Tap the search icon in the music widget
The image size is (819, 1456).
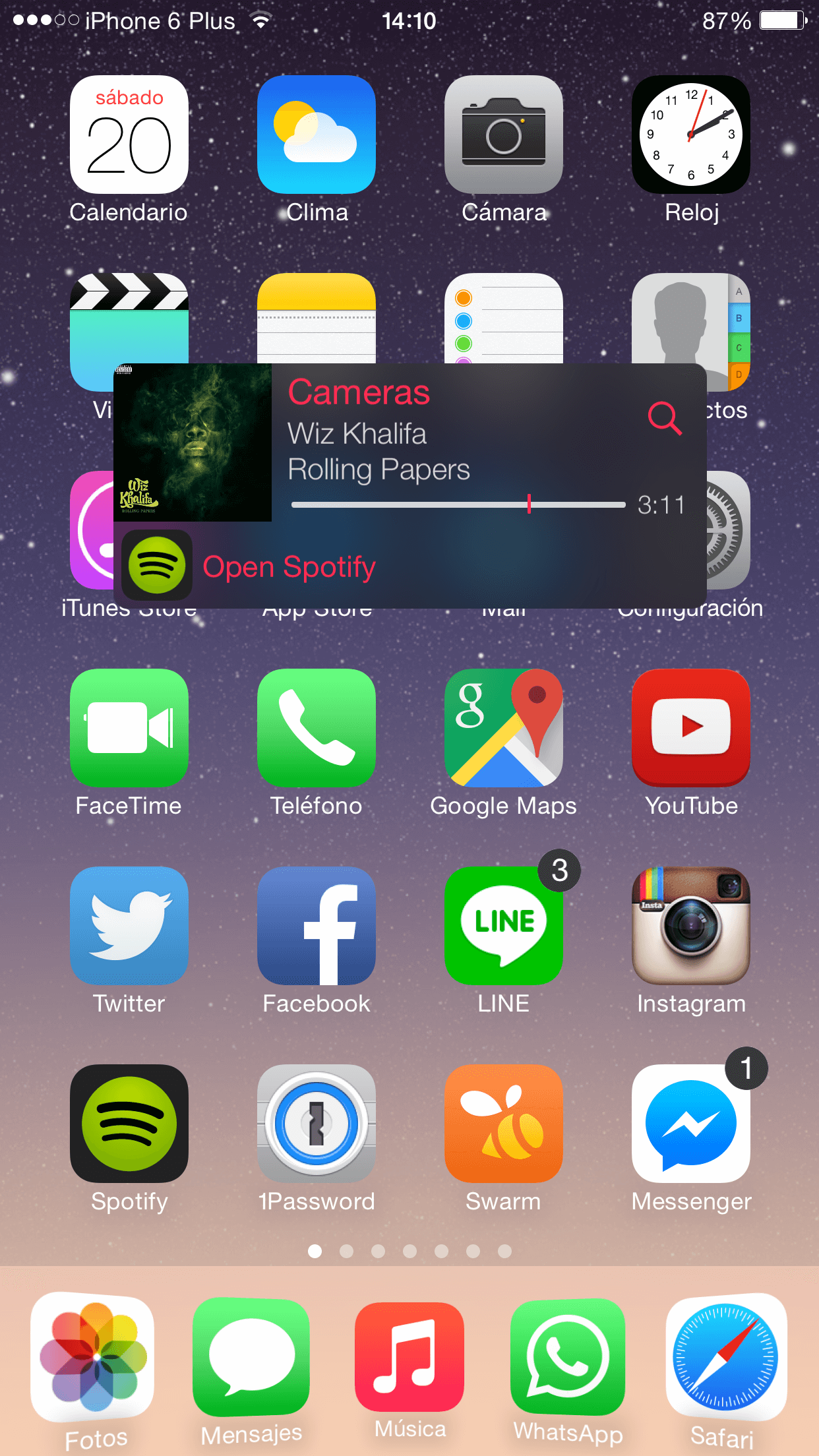click(664, 418)
